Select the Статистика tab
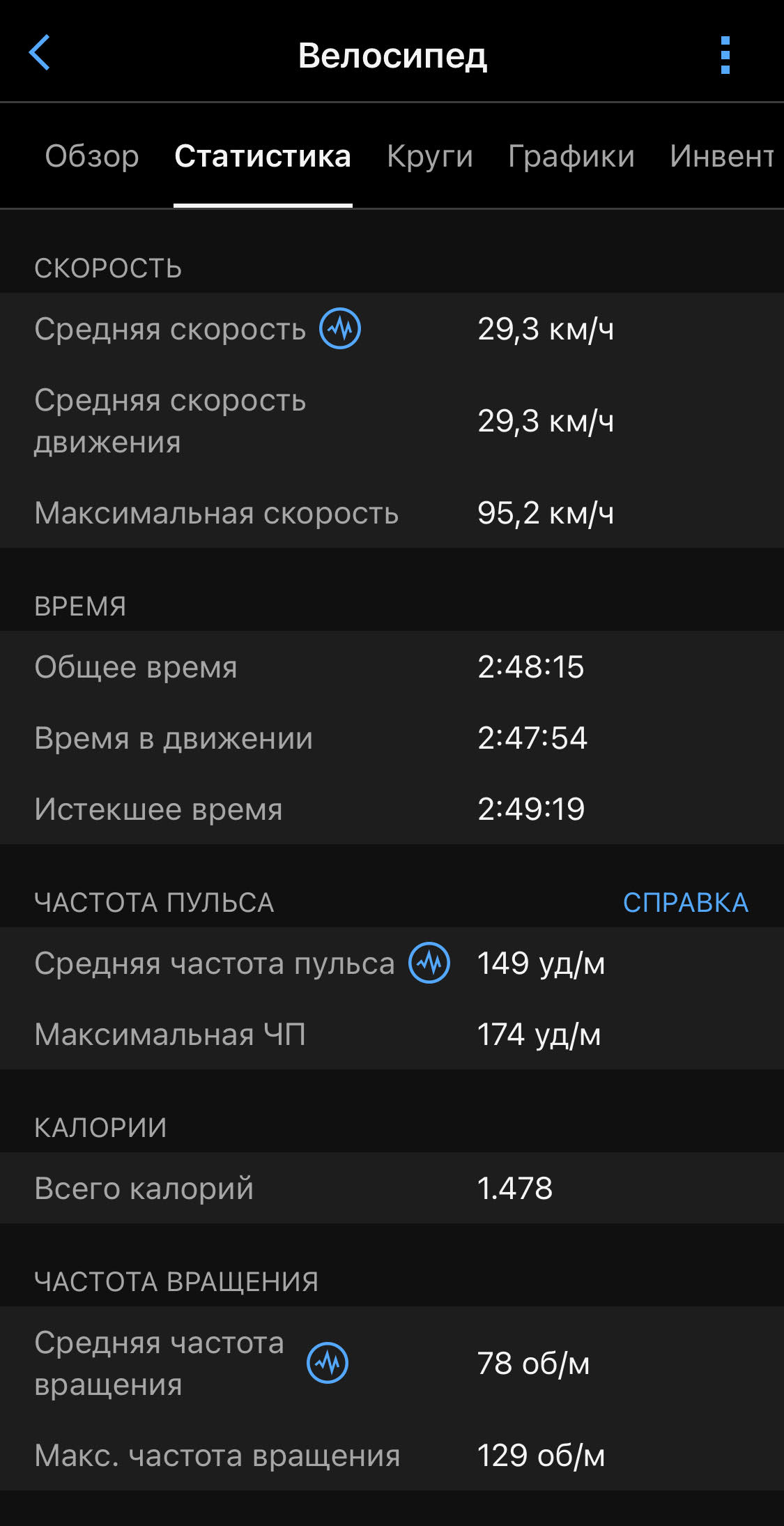 pos(262,156)
